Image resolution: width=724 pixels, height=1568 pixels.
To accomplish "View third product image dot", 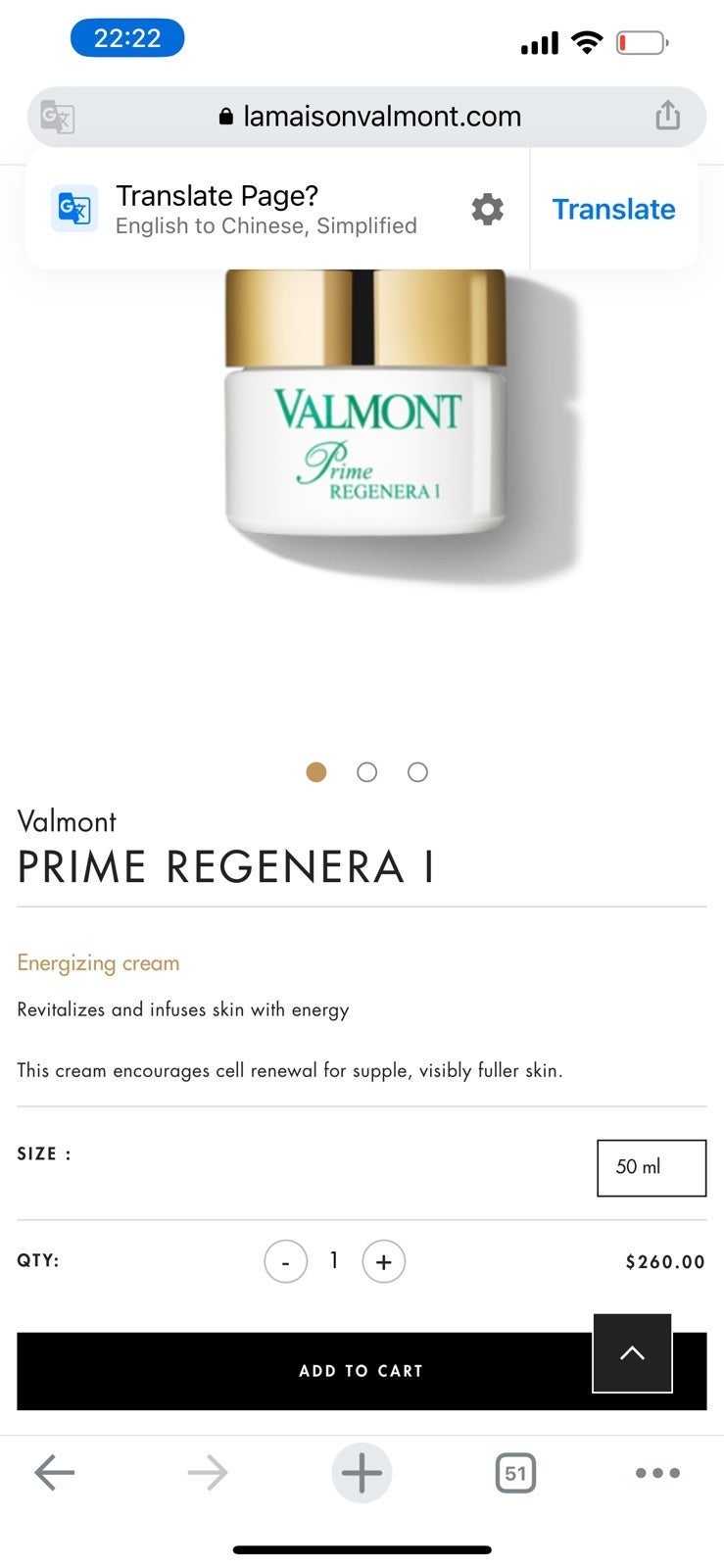I will point(417,772).
